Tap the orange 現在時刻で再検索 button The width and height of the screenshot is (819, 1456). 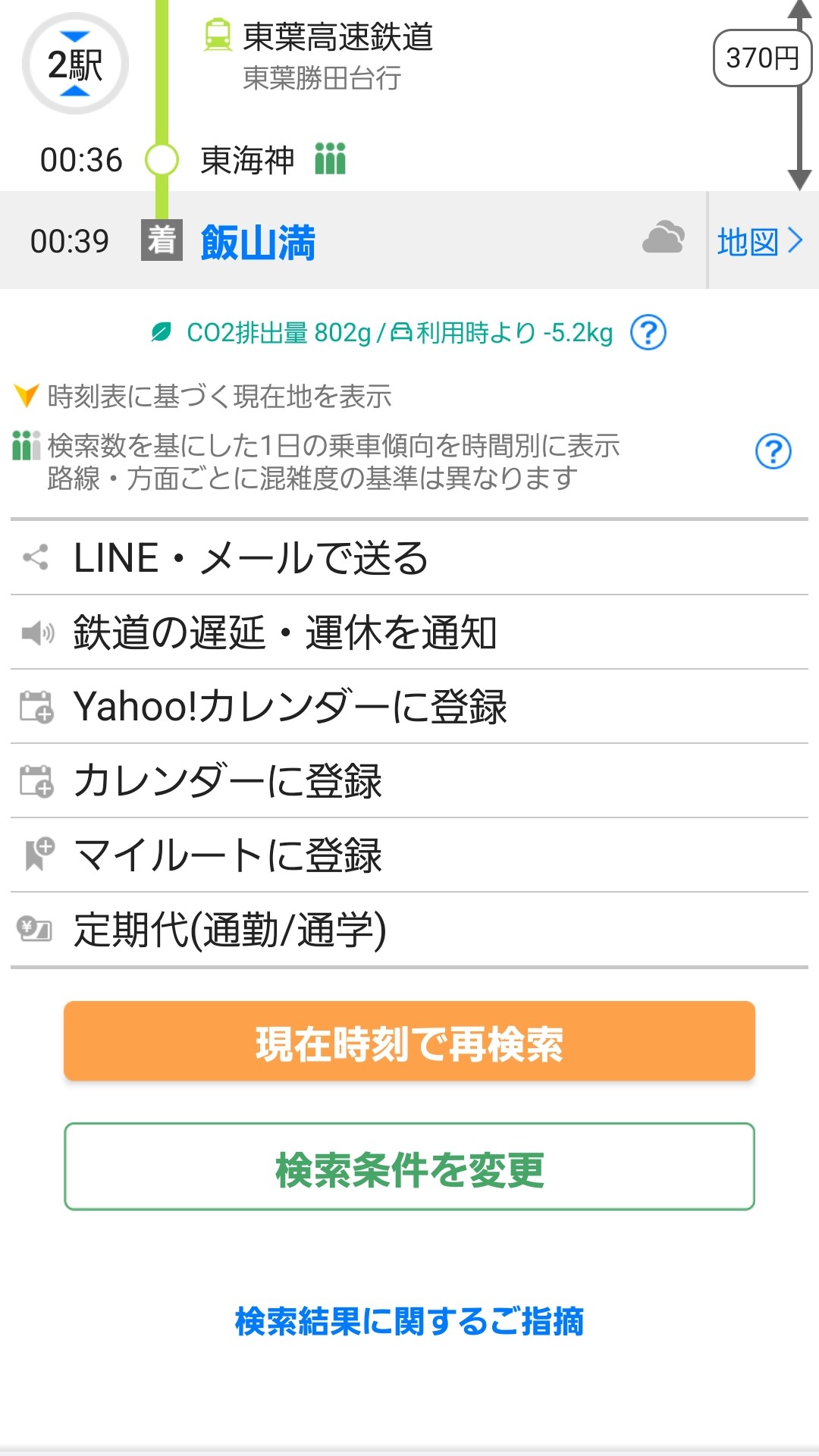point(409,1042)
